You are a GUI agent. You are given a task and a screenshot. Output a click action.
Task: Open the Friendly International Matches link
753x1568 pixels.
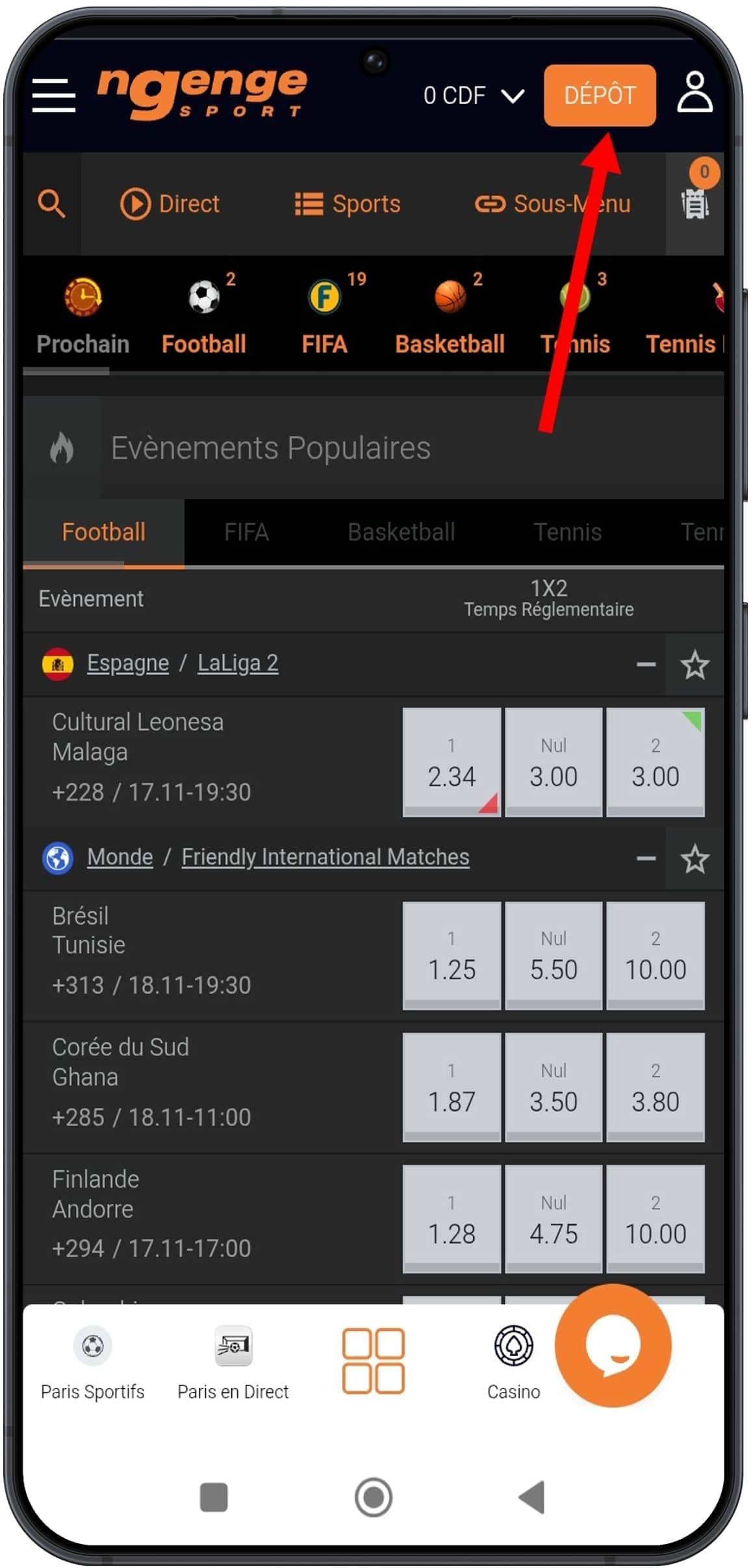pos(325,857)
